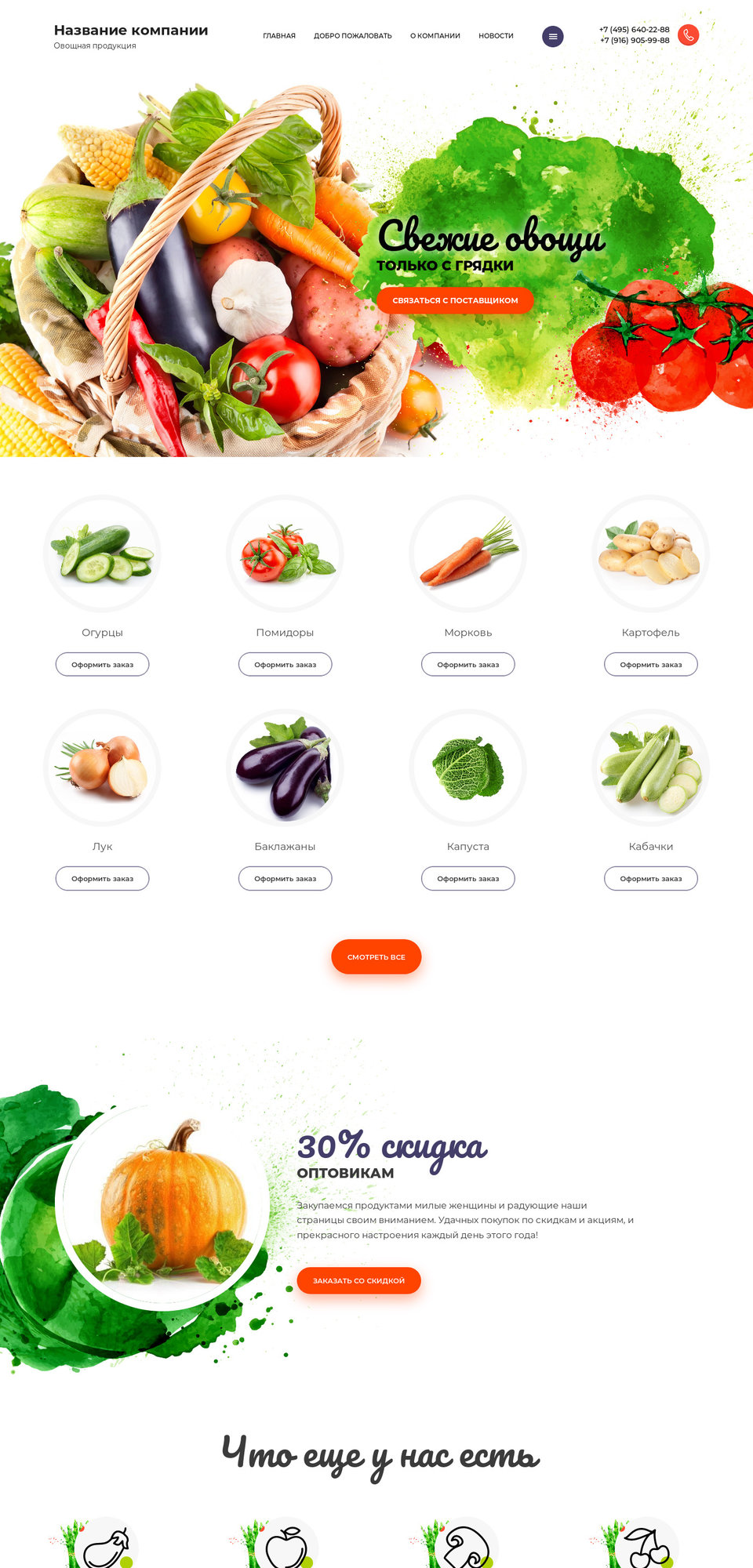Order Лук with Оформить заказ
Screen dimensions: 753x1568
click(102, 878)
